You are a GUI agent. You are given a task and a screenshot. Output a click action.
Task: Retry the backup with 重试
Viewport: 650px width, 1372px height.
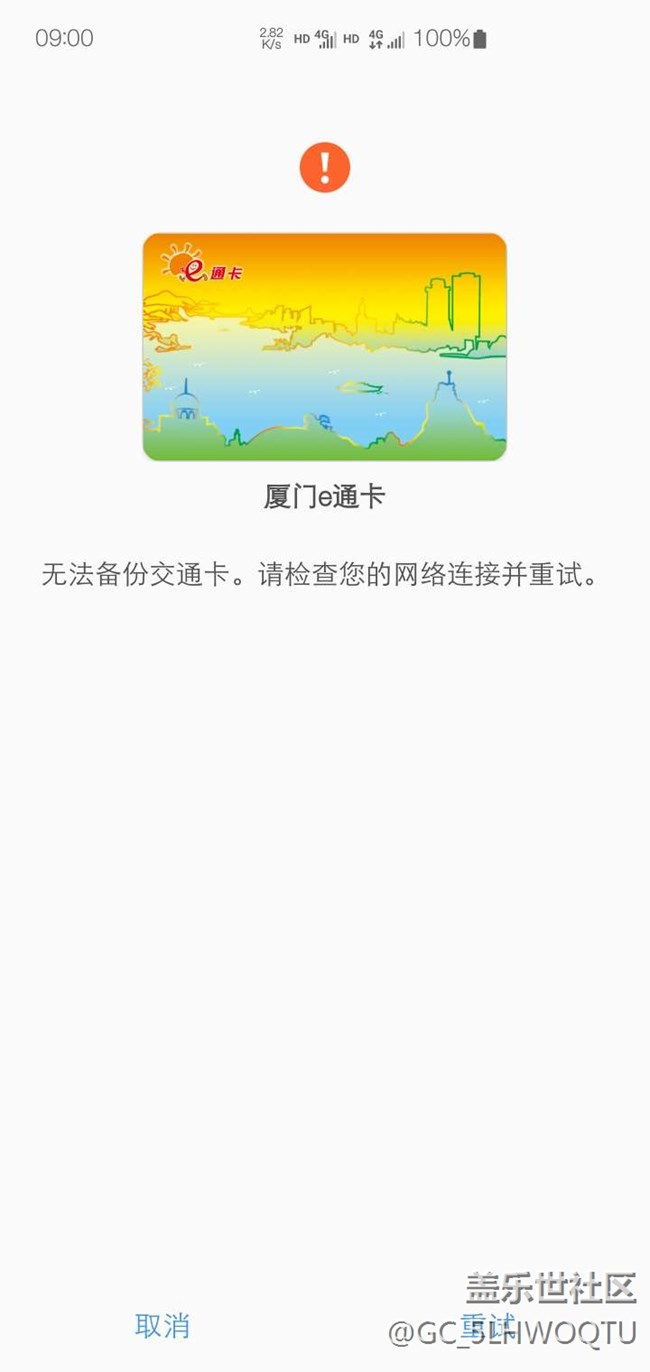click(487, 1324)
